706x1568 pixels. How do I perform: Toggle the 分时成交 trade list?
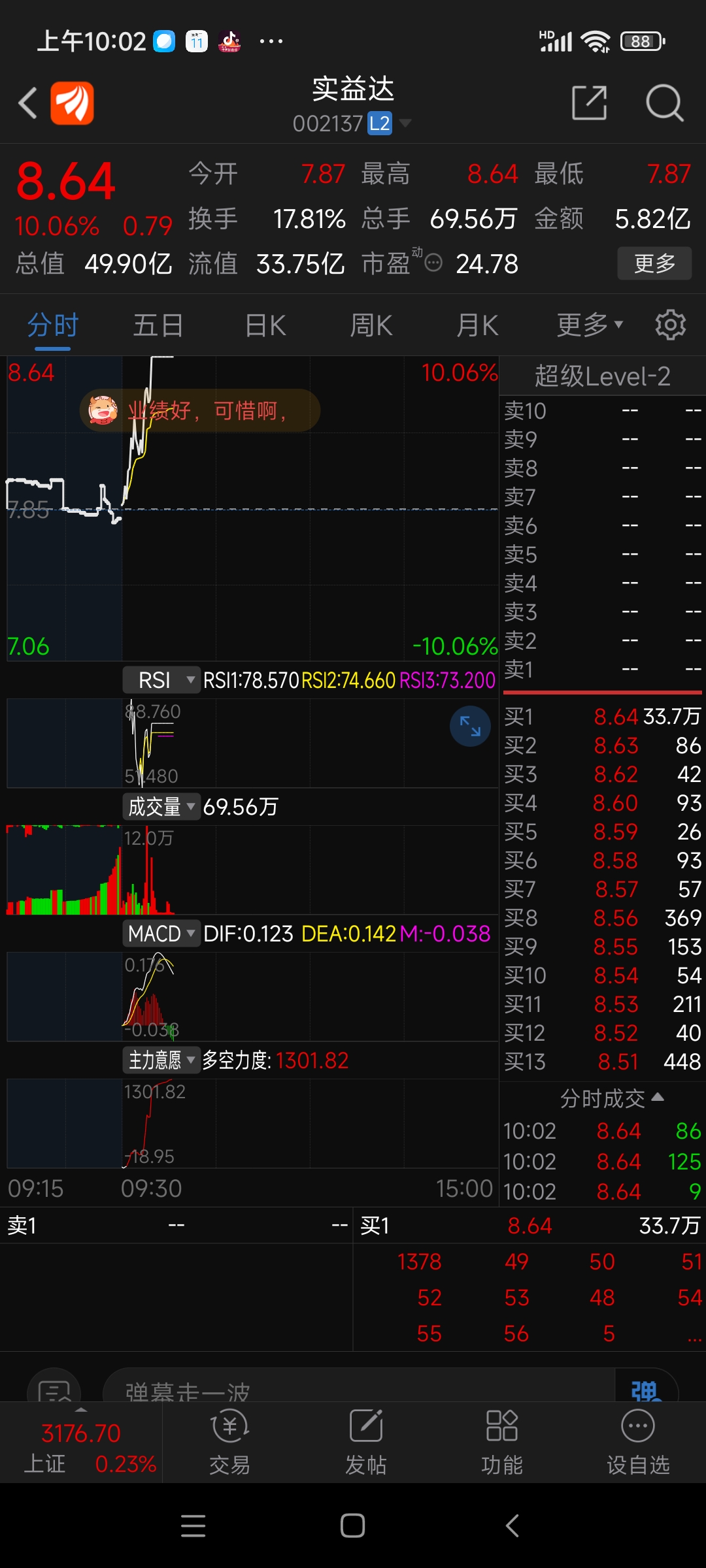(611, 1098)
